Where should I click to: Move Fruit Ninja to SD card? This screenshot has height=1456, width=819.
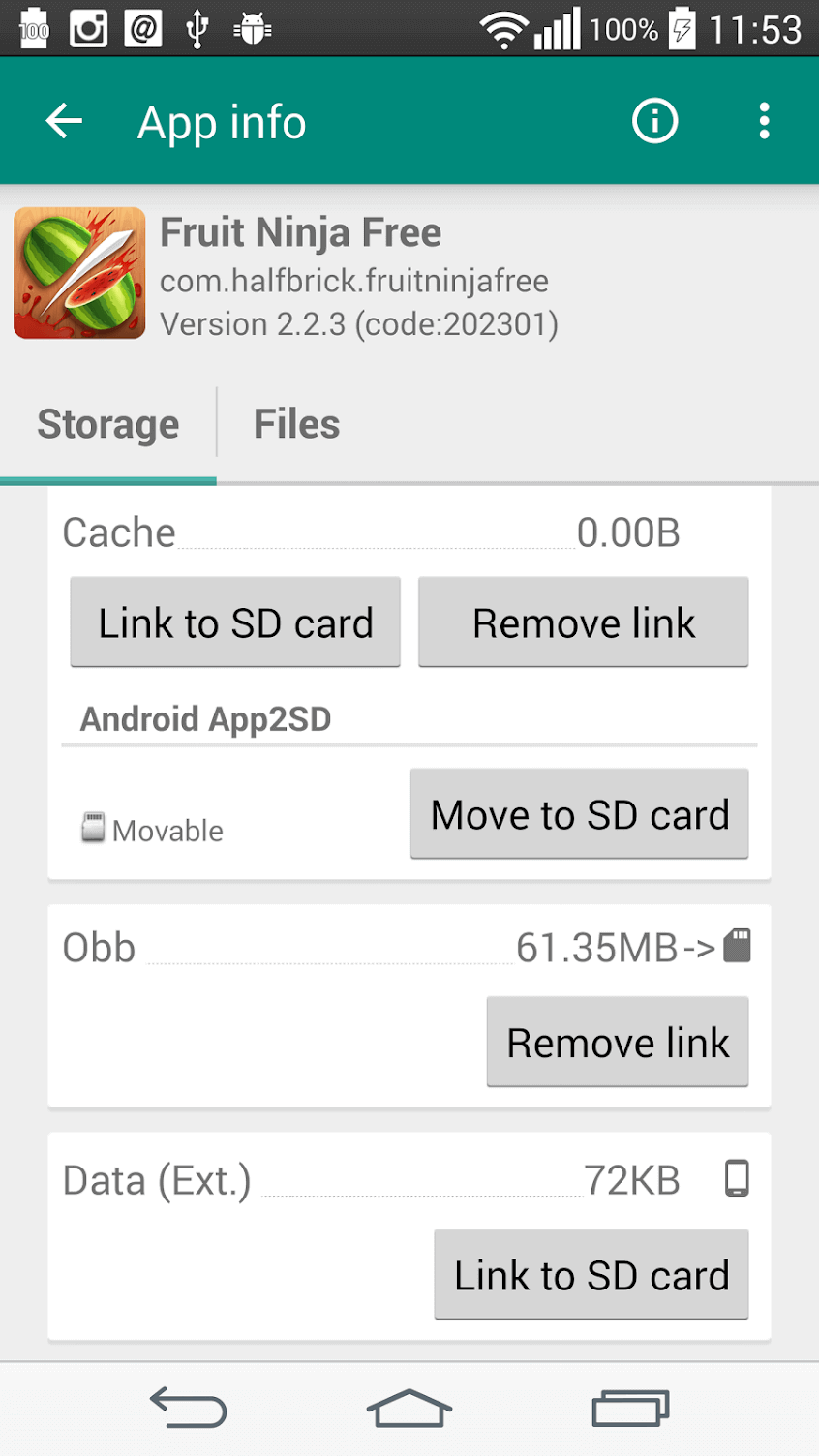(579, 814)
